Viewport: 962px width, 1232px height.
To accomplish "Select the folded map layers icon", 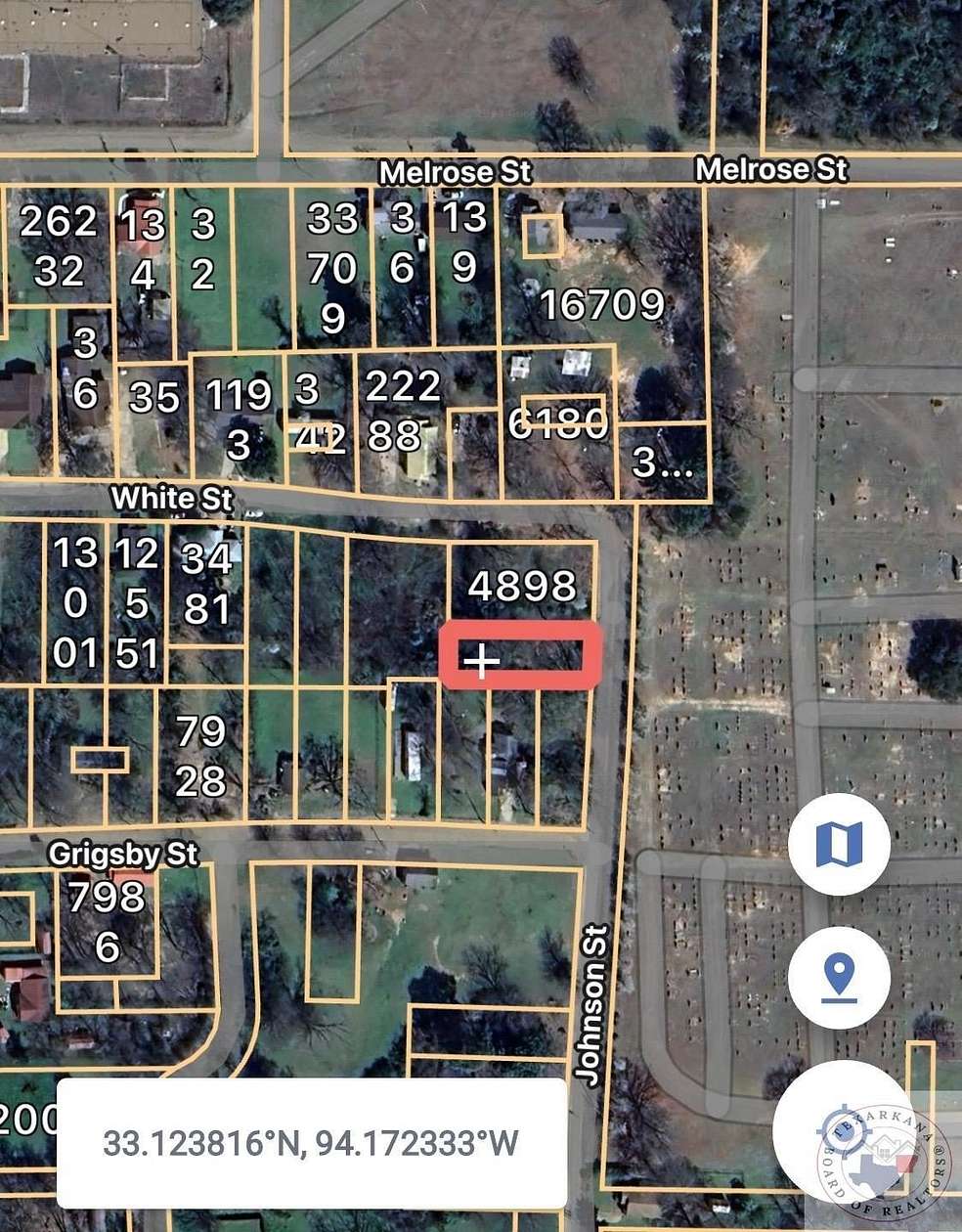I will (x=837, y=843).
